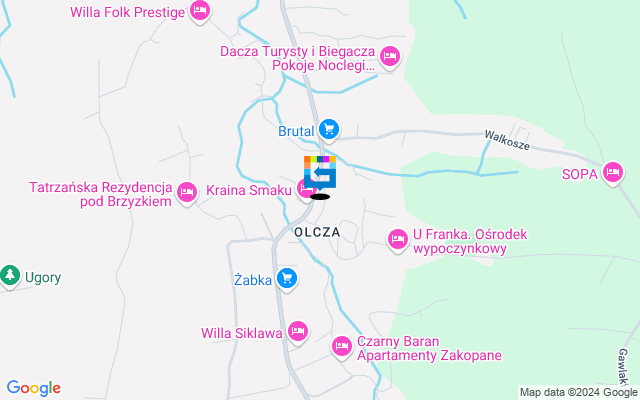Open the Willa Folk Prestige hotel marker
This screenshot has width=640, height=400.
[200, 12]
